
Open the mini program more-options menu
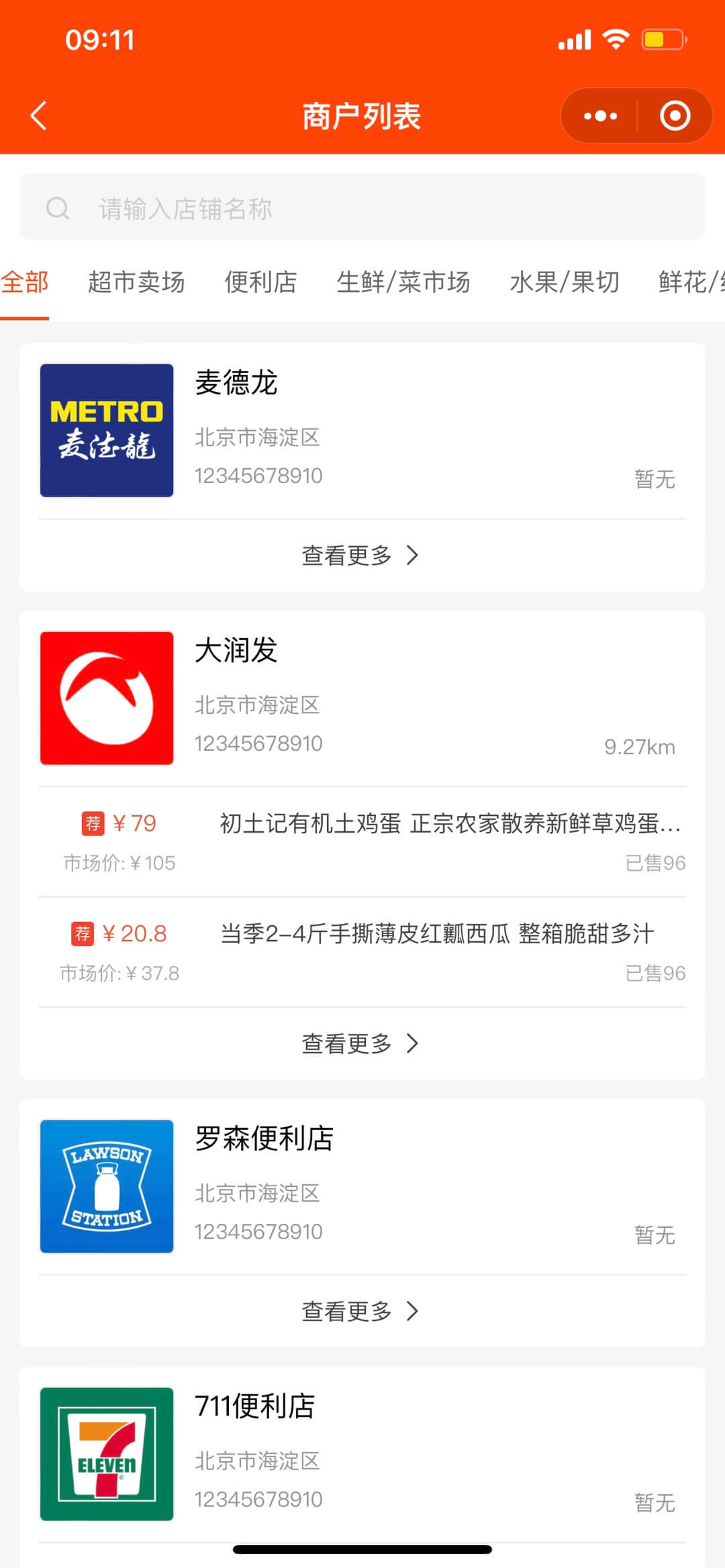click(x=600, y=116)
